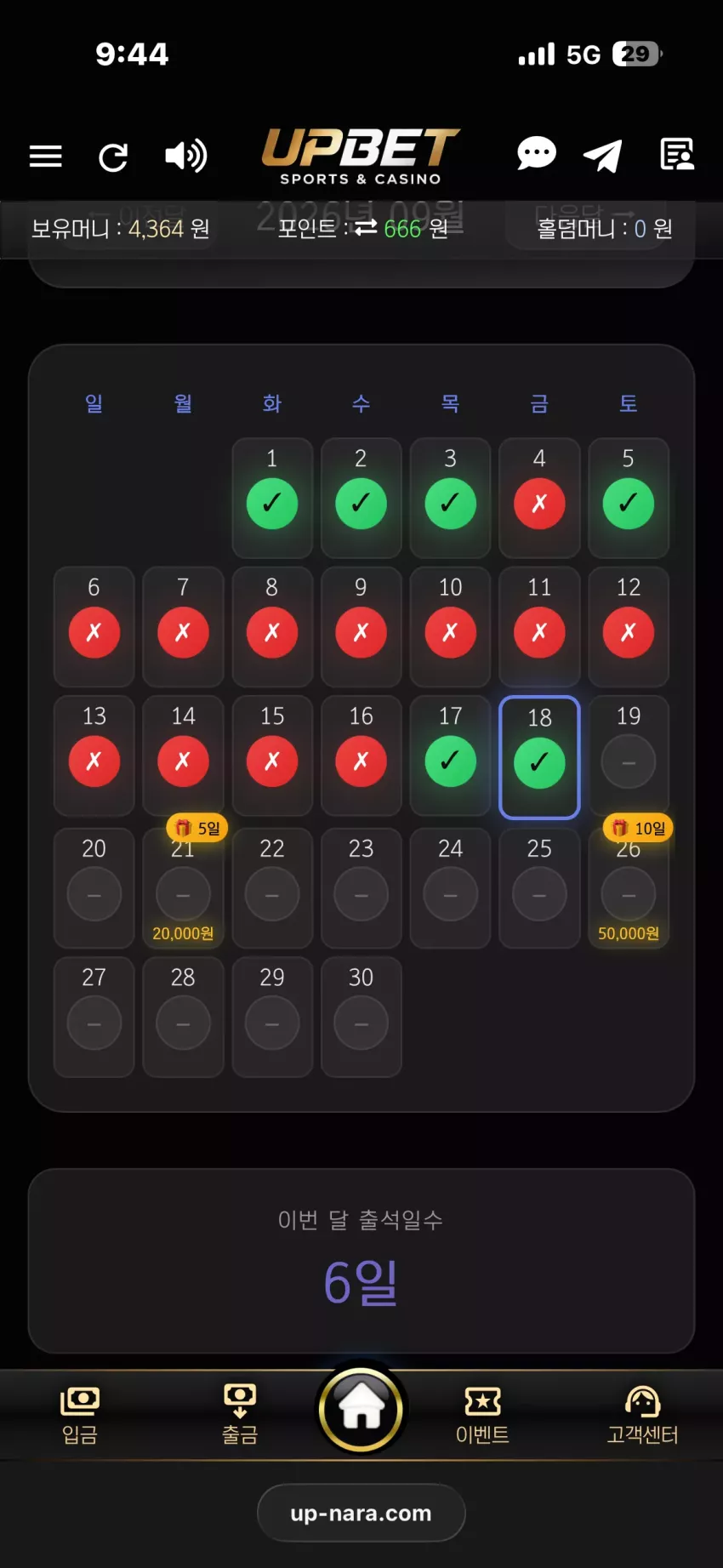The height and width of the screenshot is (1568, 723).
Task: Tap the home button
Action: pyautogui.click(x=361, y=1410)
